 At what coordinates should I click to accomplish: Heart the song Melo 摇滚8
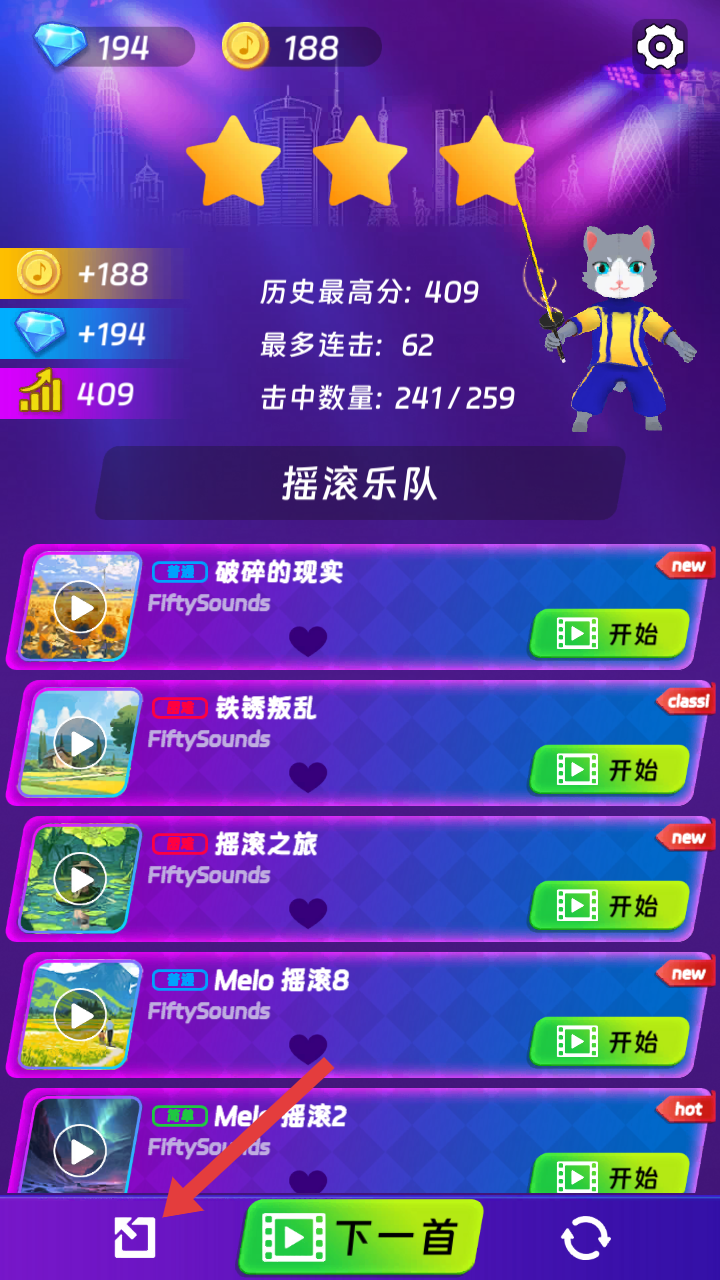pyautogui.click(x=308, y=1048)
